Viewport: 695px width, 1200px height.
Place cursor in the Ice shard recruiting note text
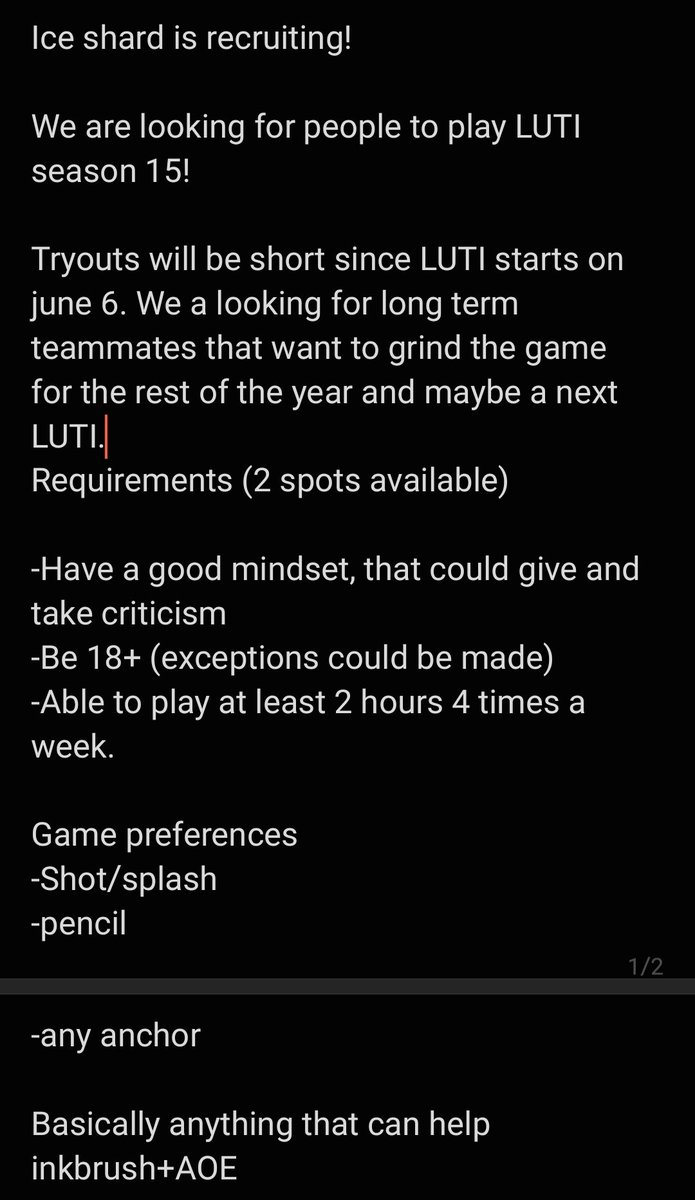[330, 480]
